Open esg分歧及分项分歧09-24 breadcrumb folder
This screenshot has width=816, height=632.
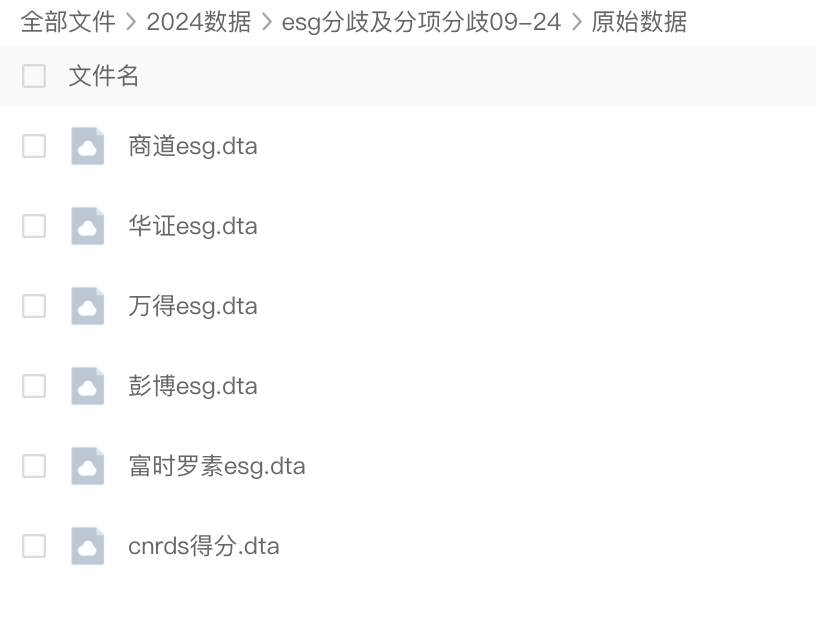tap(421, 22)
